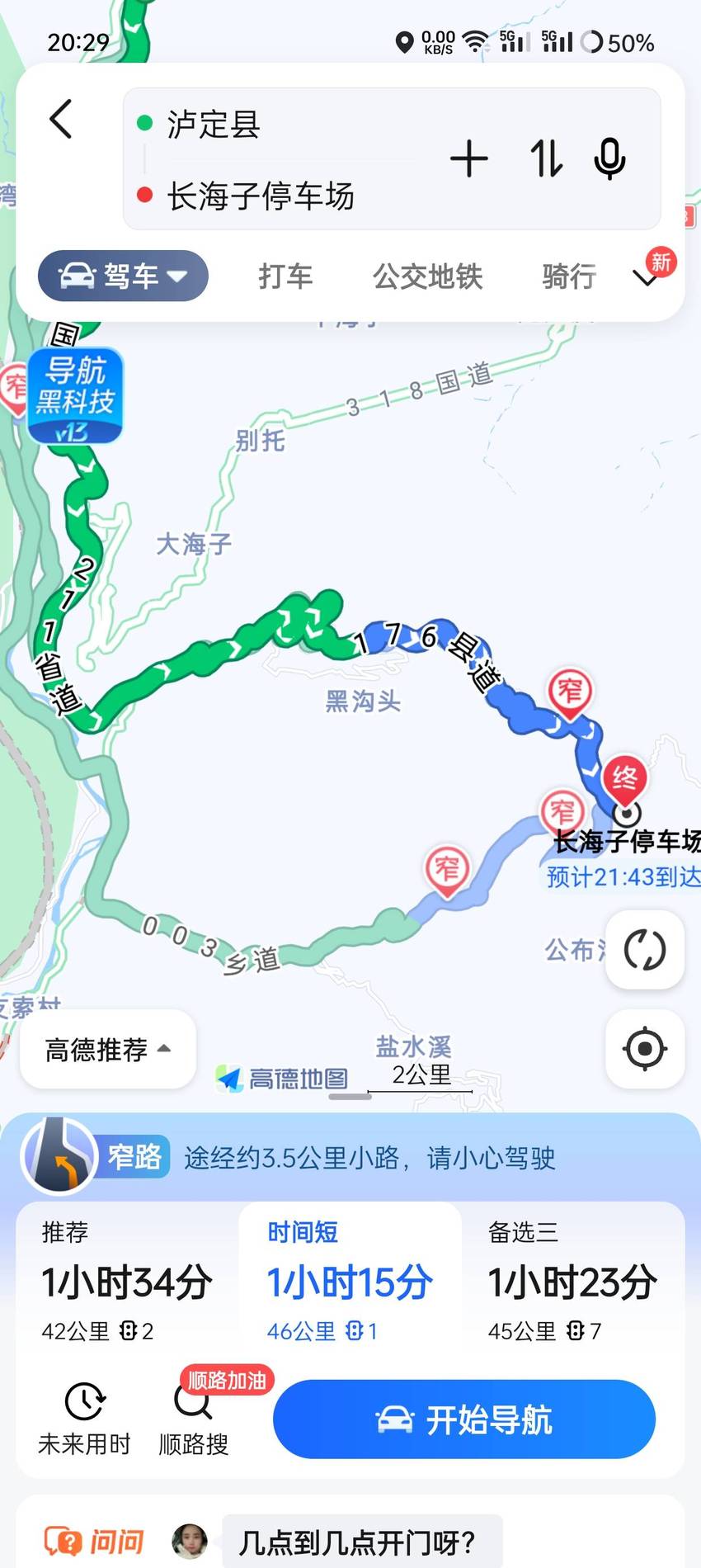Open 顺路搜 search along route
701x1568 pixels.
point(194,1419)
